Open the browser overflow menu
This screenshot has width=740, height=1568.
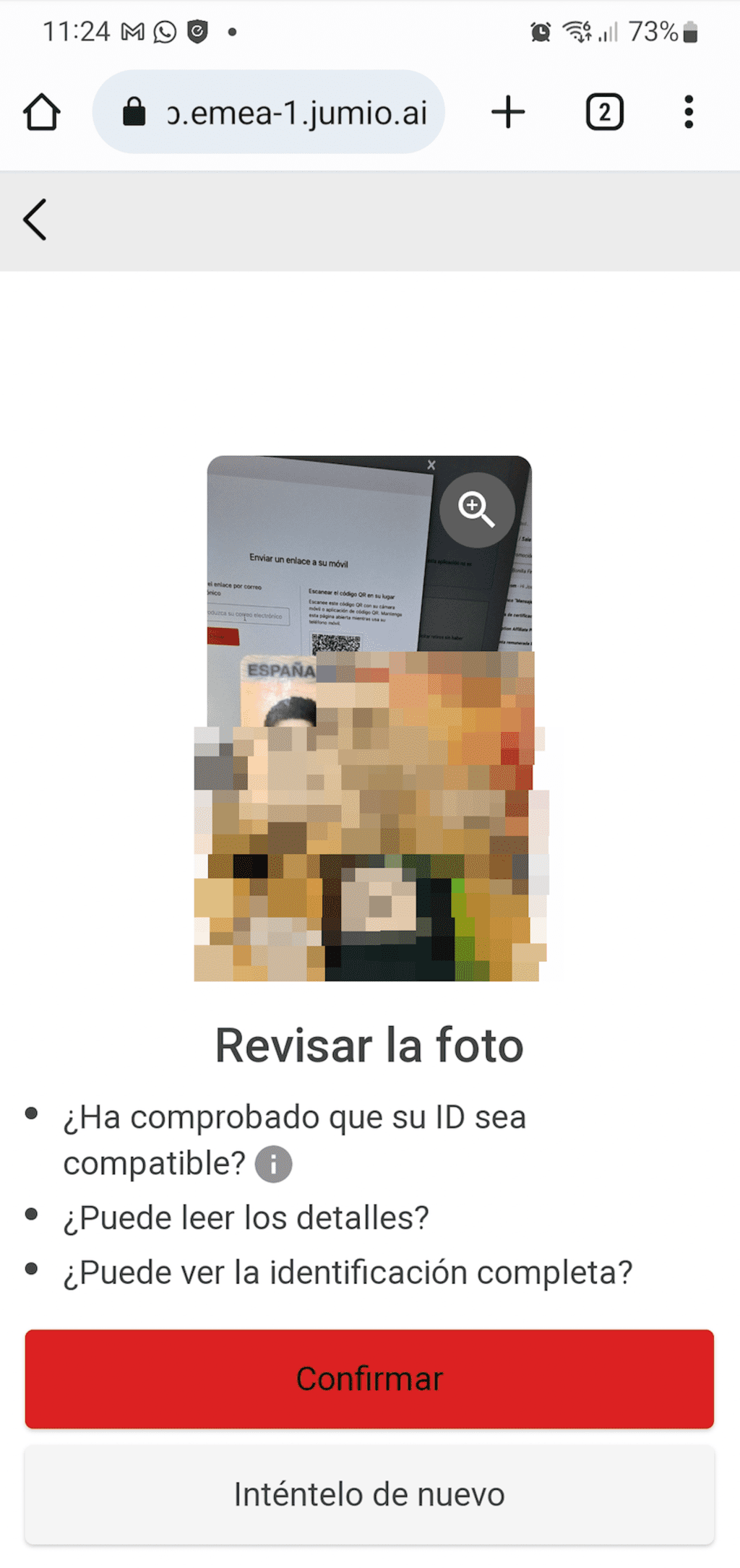pos(689,112)
